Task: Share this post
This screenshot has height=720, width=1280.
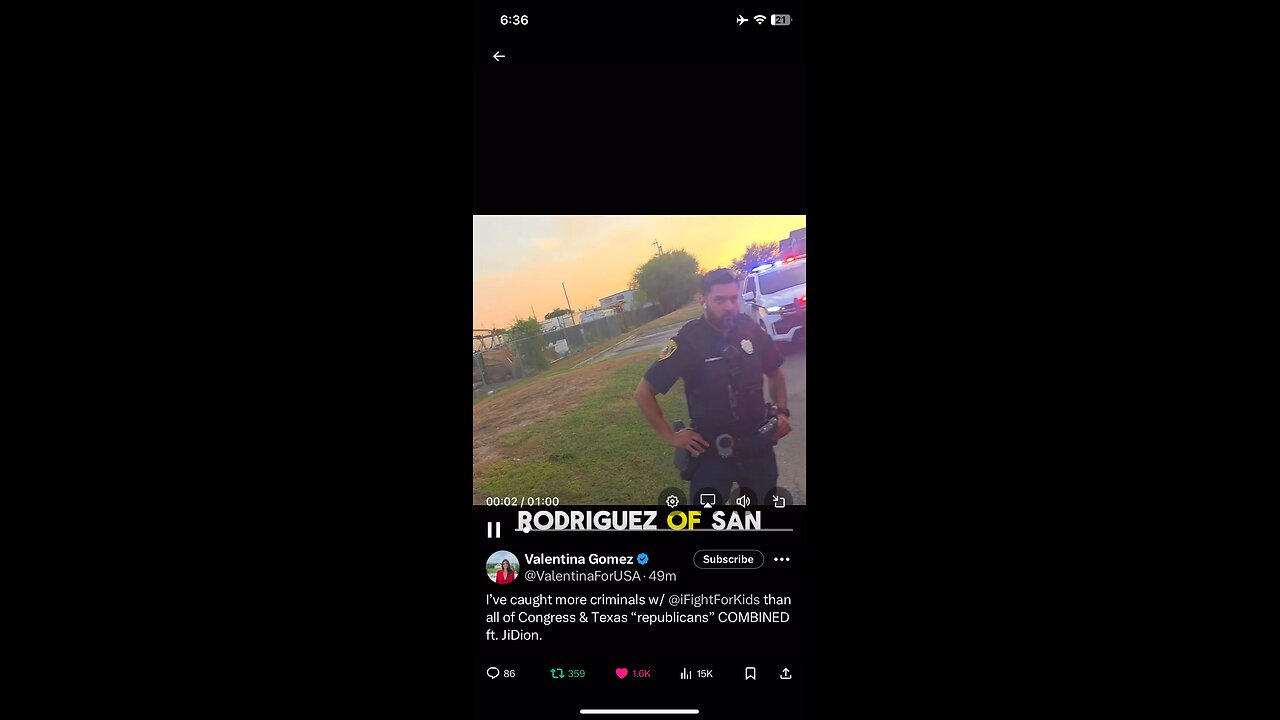Action: [786, 674]
